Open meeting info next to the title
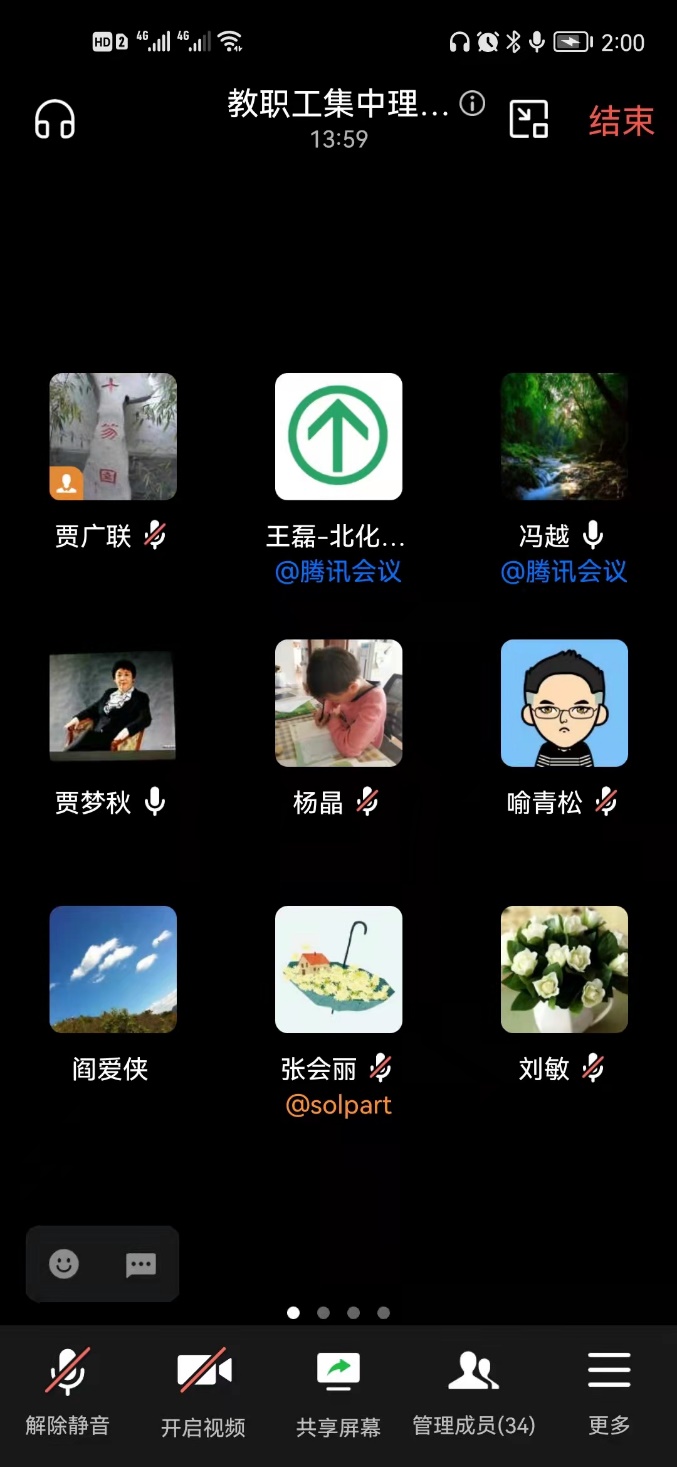 point(472,103)
